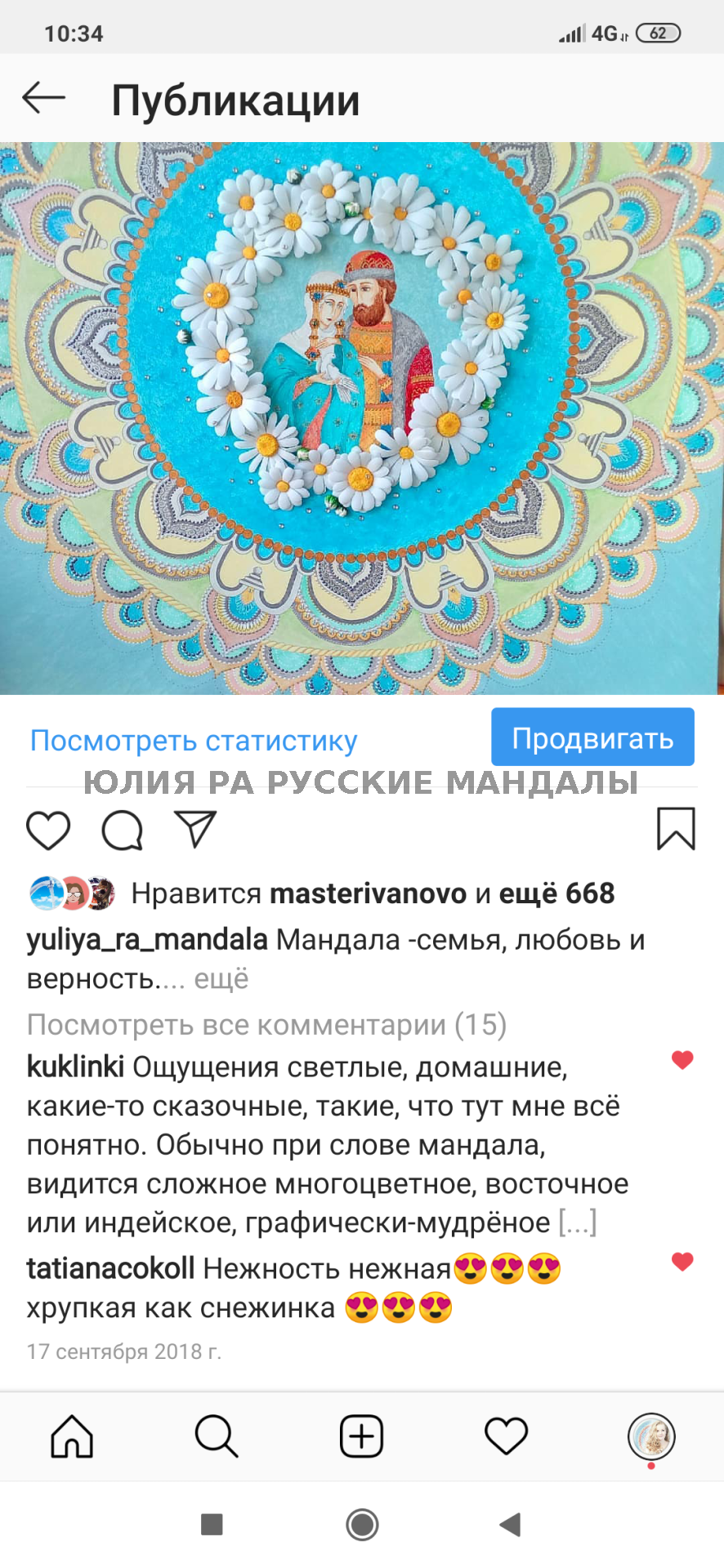Create a new post with the plus tab
The image size is (724, 1568).
point(361,1437)
